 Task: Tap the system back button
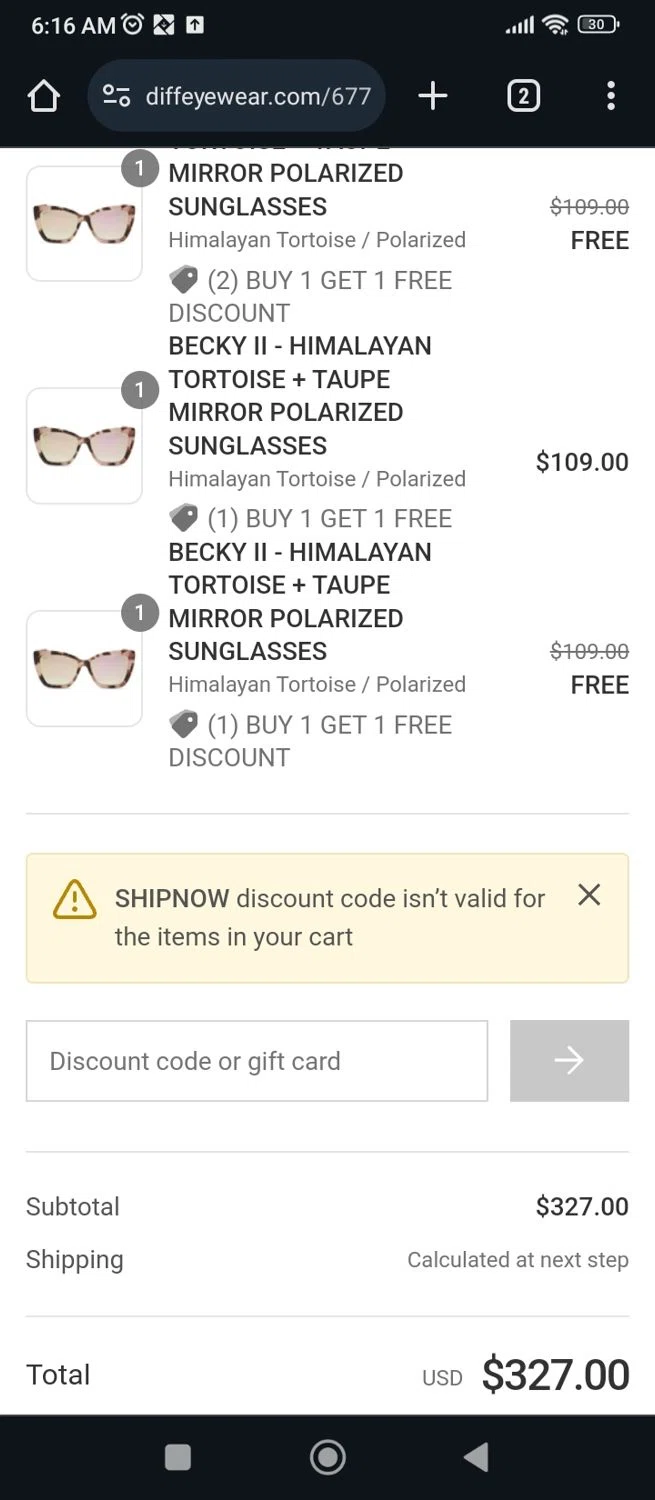pos(477,1457)
